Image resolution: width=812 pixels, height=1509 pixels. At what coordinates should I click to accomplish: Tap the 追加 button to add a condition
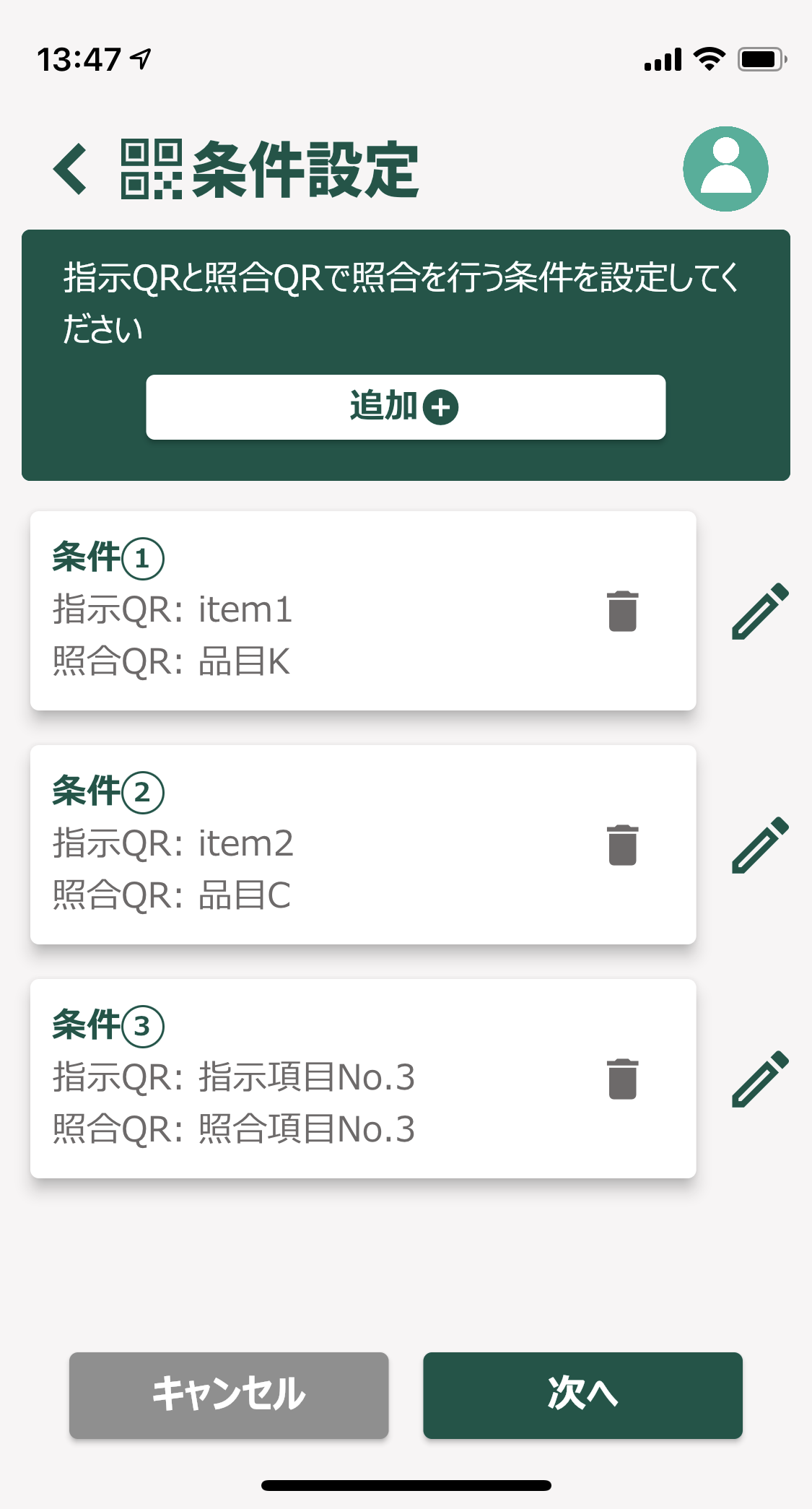pyautogui.click(x=406, y=406)
